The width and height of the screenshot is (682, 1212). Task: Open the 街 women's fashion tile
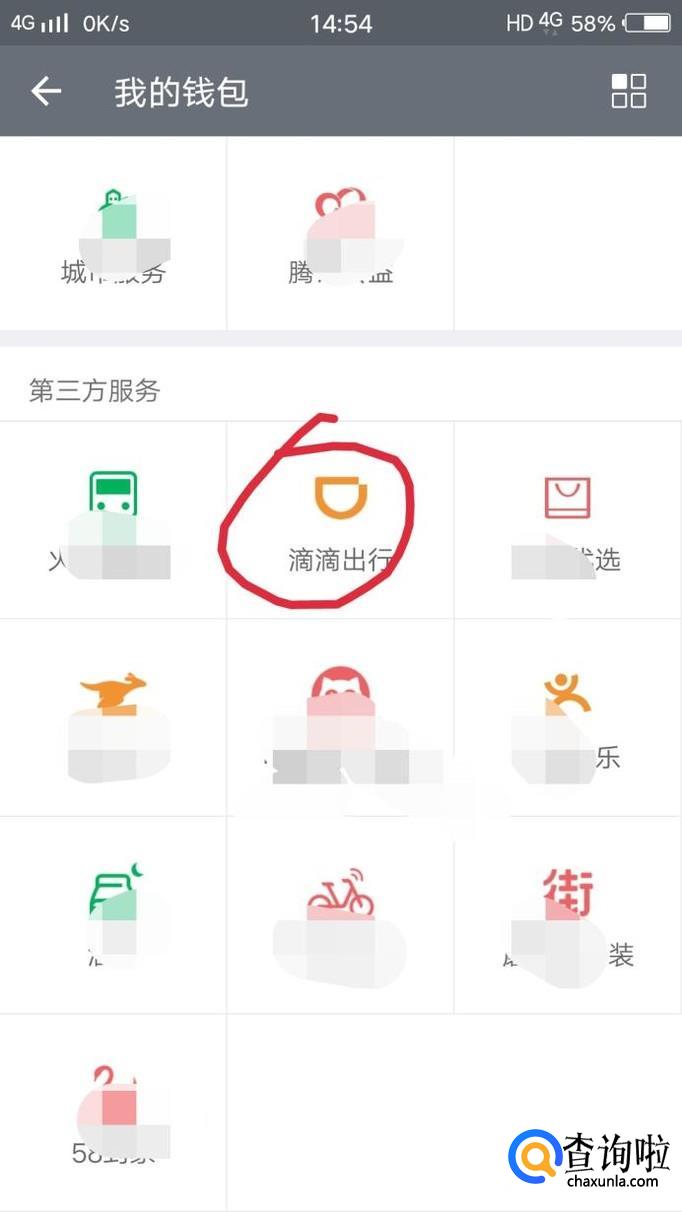tap(567, 915)
